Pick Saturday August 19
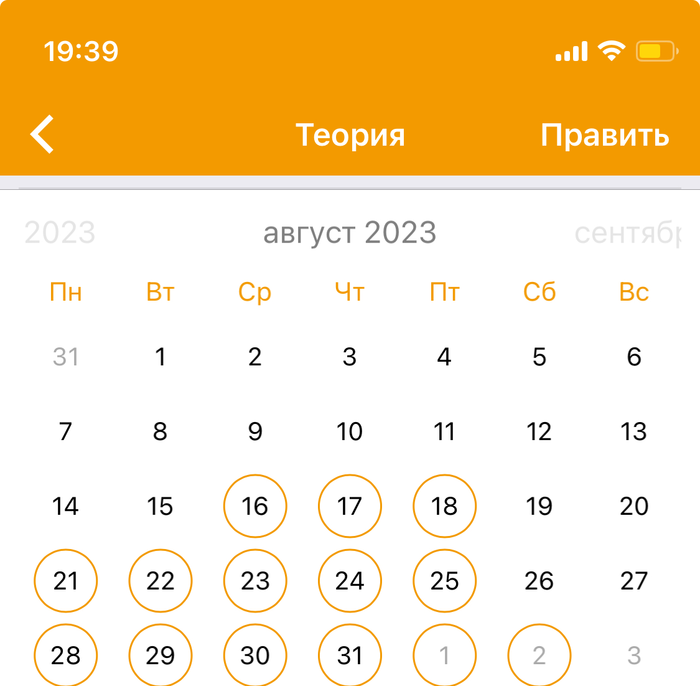Image resolution: width=700 pixels, height=686 pixels. pyautogui.click(x=539, y=506)
